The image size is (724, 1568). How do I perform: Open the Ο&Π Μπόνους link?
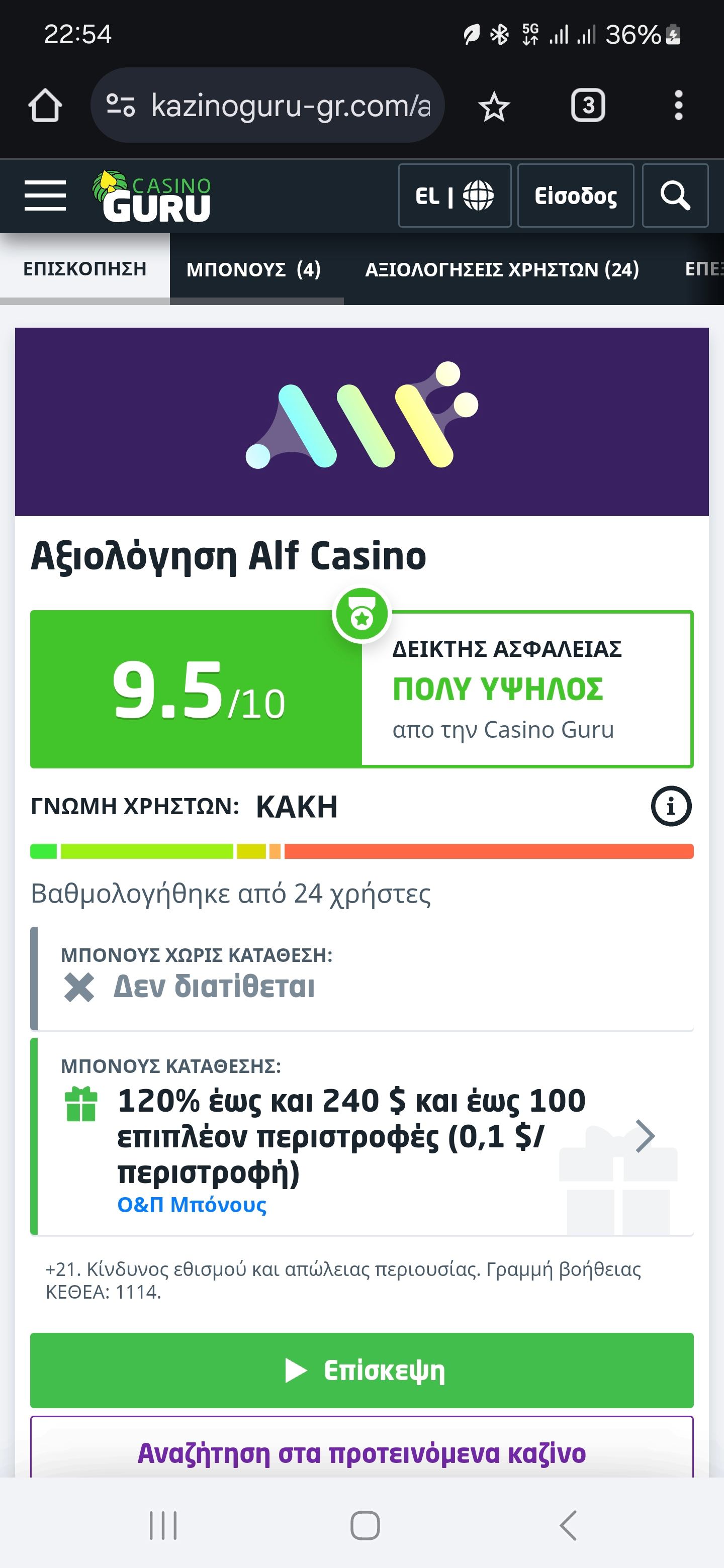(192, 1205)
